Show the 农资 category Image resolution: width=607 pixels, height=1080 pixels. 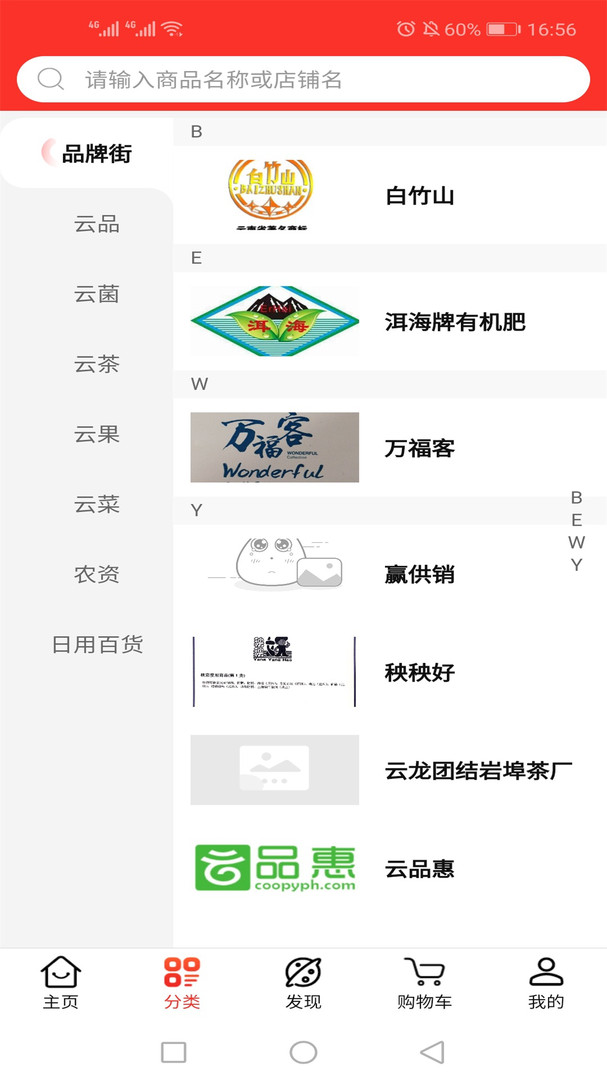click(97, 574)
